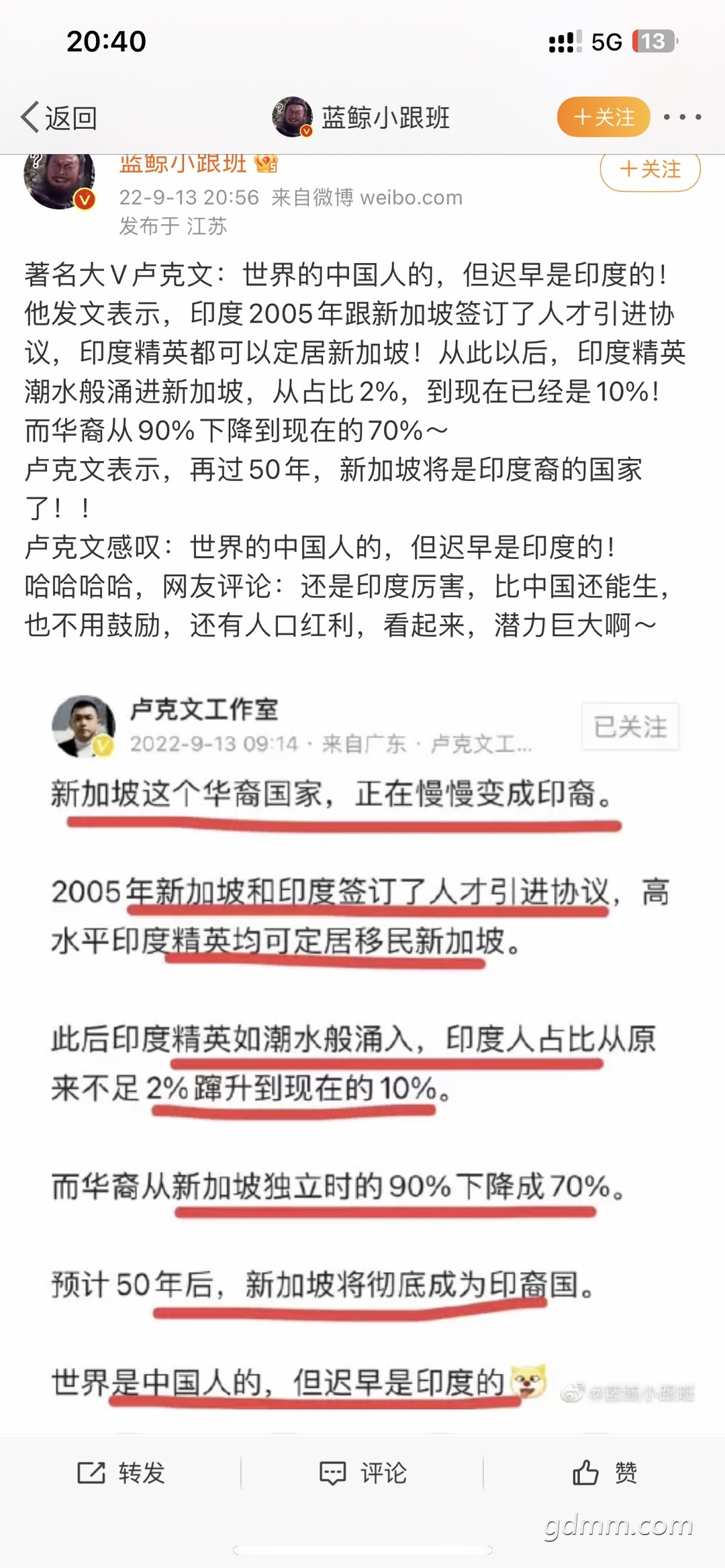
Task: Go back with the 返回 arrow
Action: coord(59,118)
